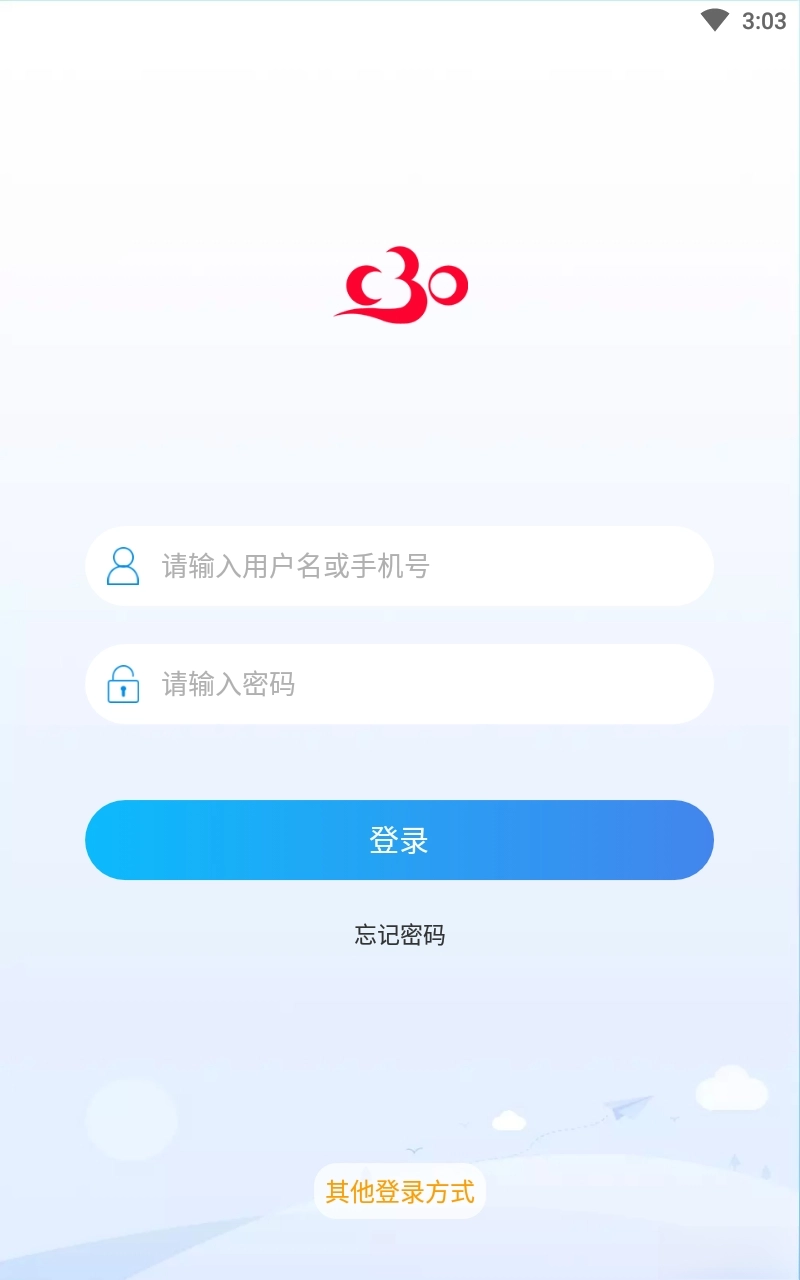Choose 其他登录方式 for other login methods

coord(399,1191)
